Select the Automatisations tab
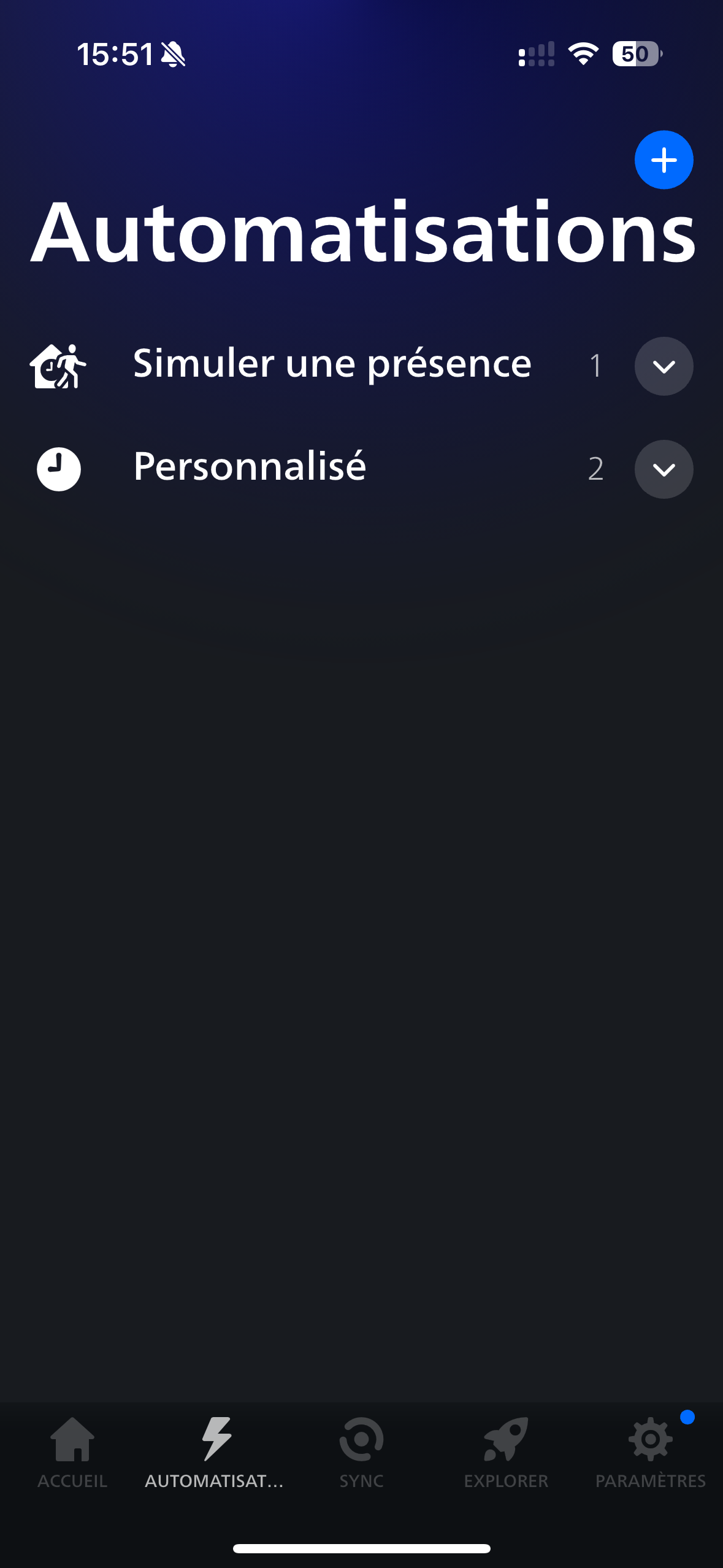 pos(216,1452)
